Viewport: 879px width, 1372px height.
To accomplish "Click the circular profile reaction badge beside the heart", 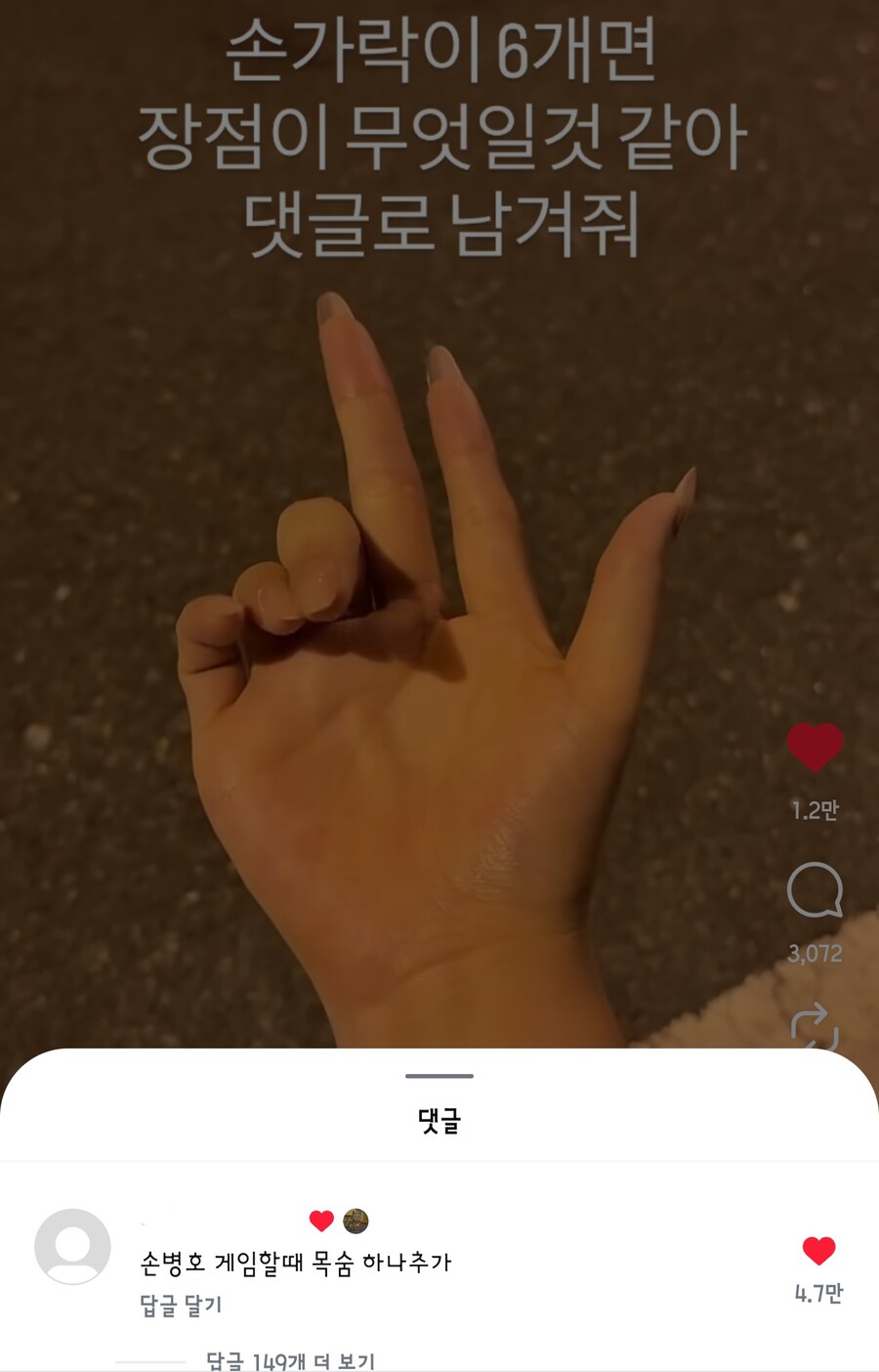I will [x=356, y=1218].
